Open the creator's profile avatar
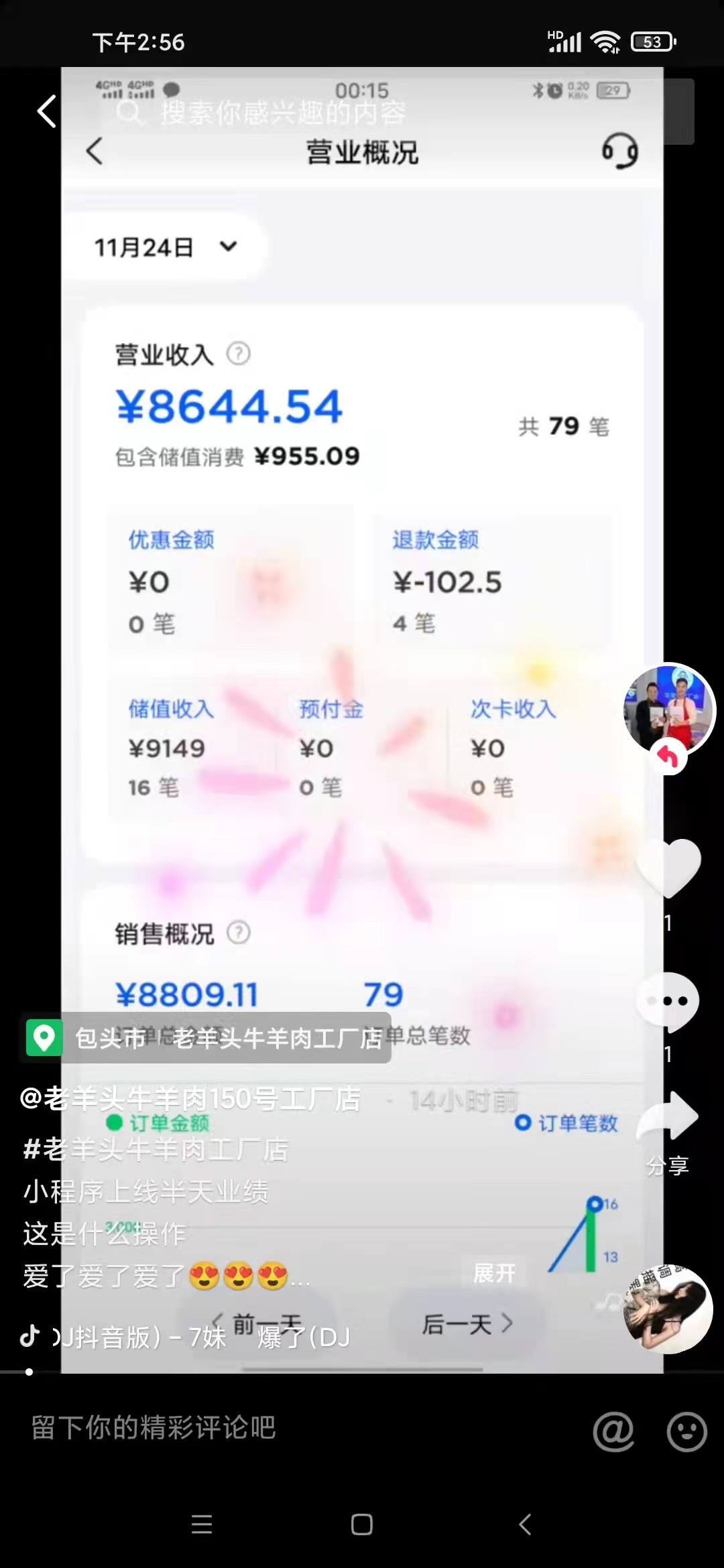 pyautogui.click(x=668, y=709)
